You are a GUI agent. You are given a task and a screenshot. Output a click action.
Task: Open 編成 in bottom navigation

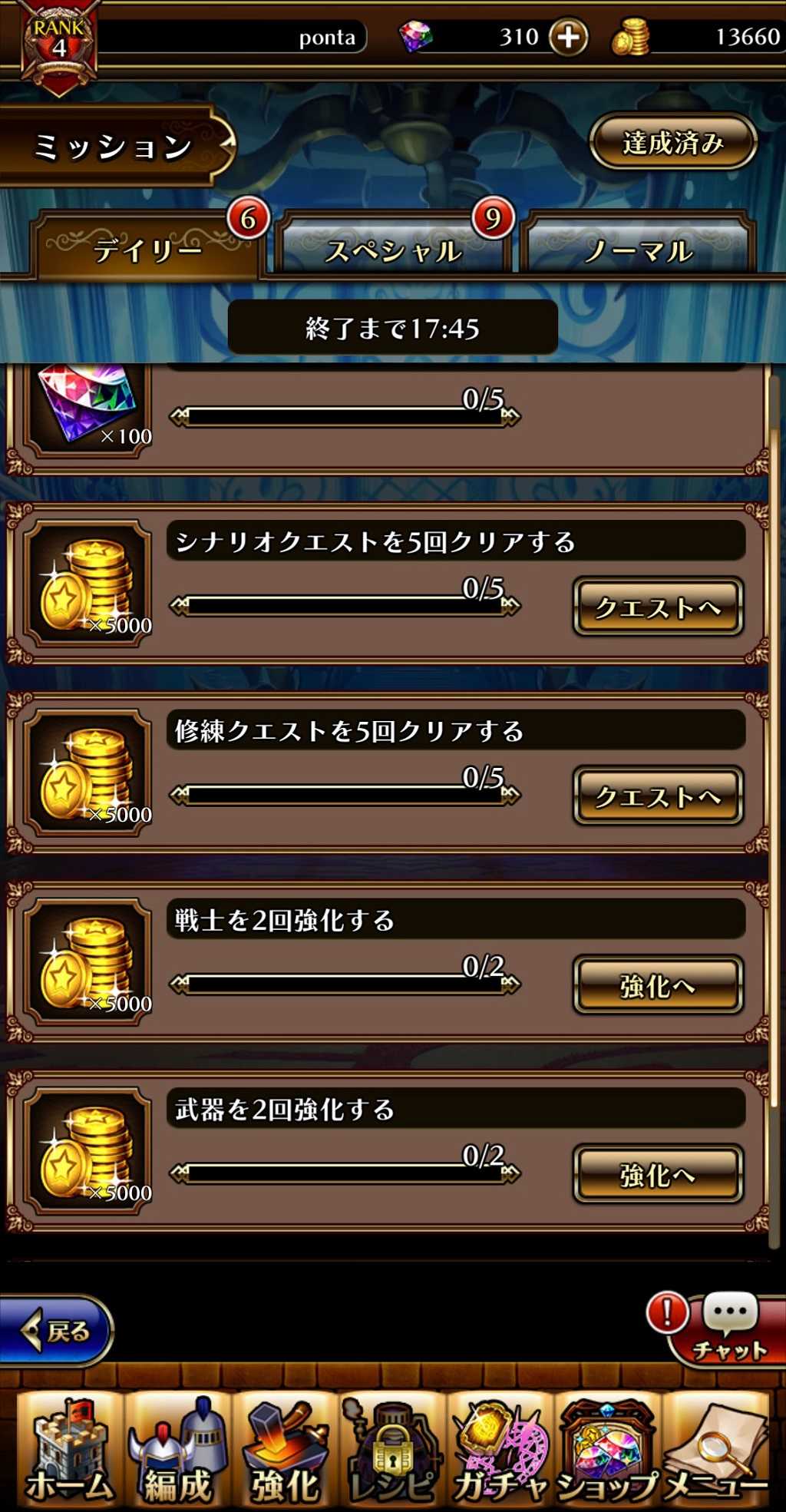click(x=178, y=1451)
